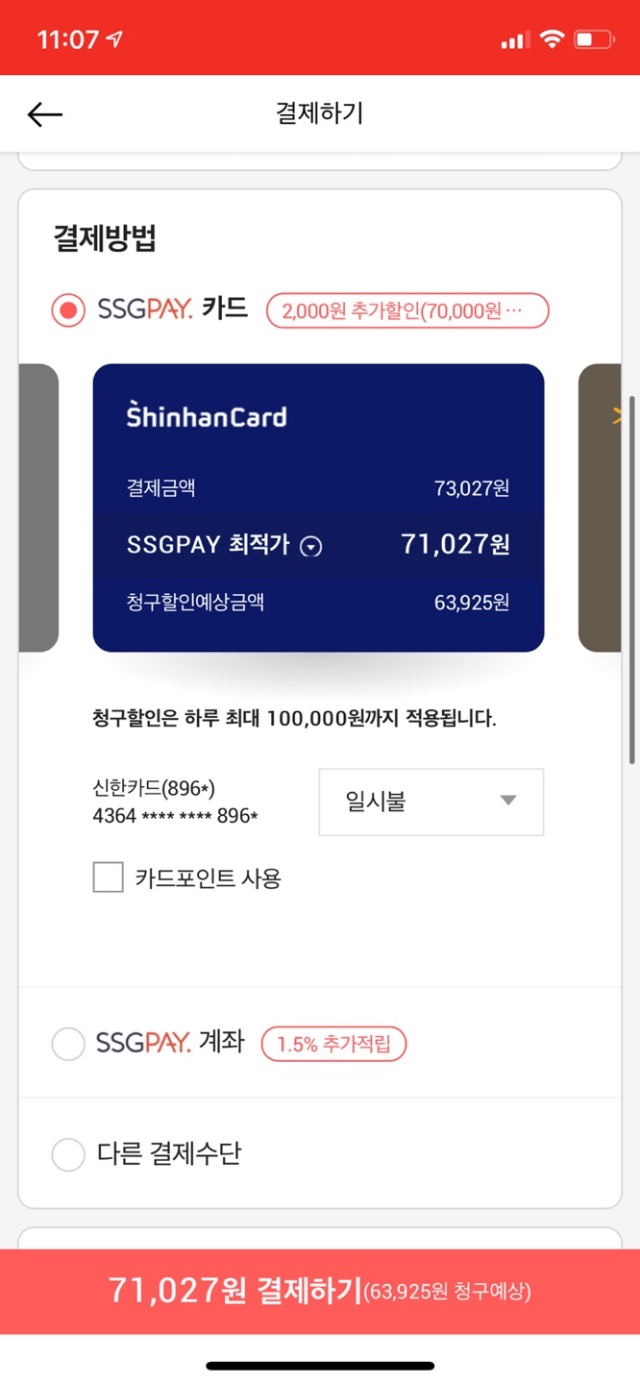Select the SSGPAY 계좌 payment option
640x1384 pixels.
point(69,1045)
